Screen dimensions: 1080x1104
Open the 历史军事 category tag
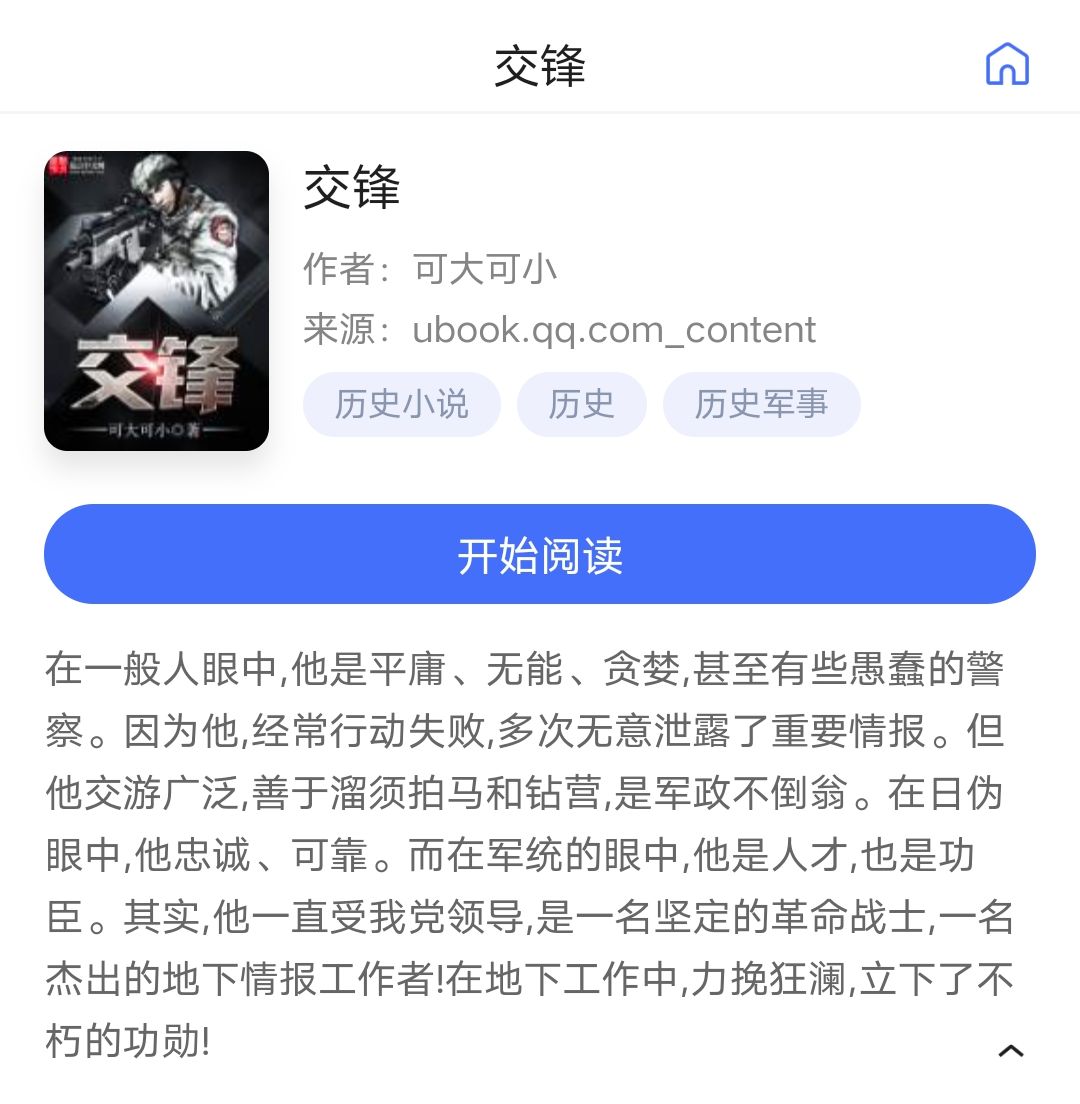coord(761,404)
